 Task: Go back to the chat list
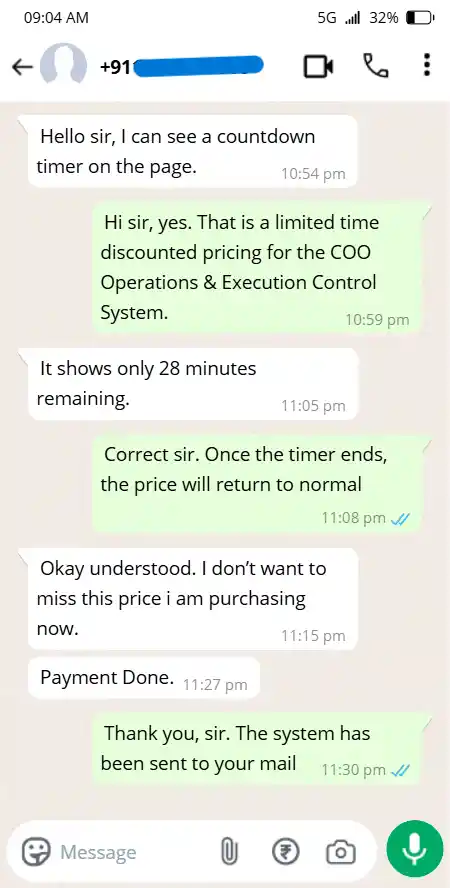coord(22,67)
